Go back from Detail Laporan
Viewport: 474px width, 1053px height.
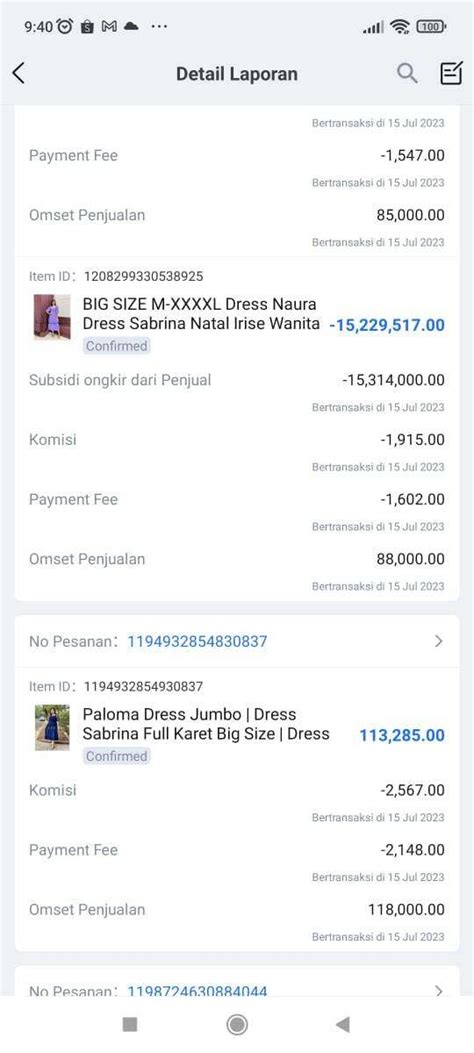(19, 73)
